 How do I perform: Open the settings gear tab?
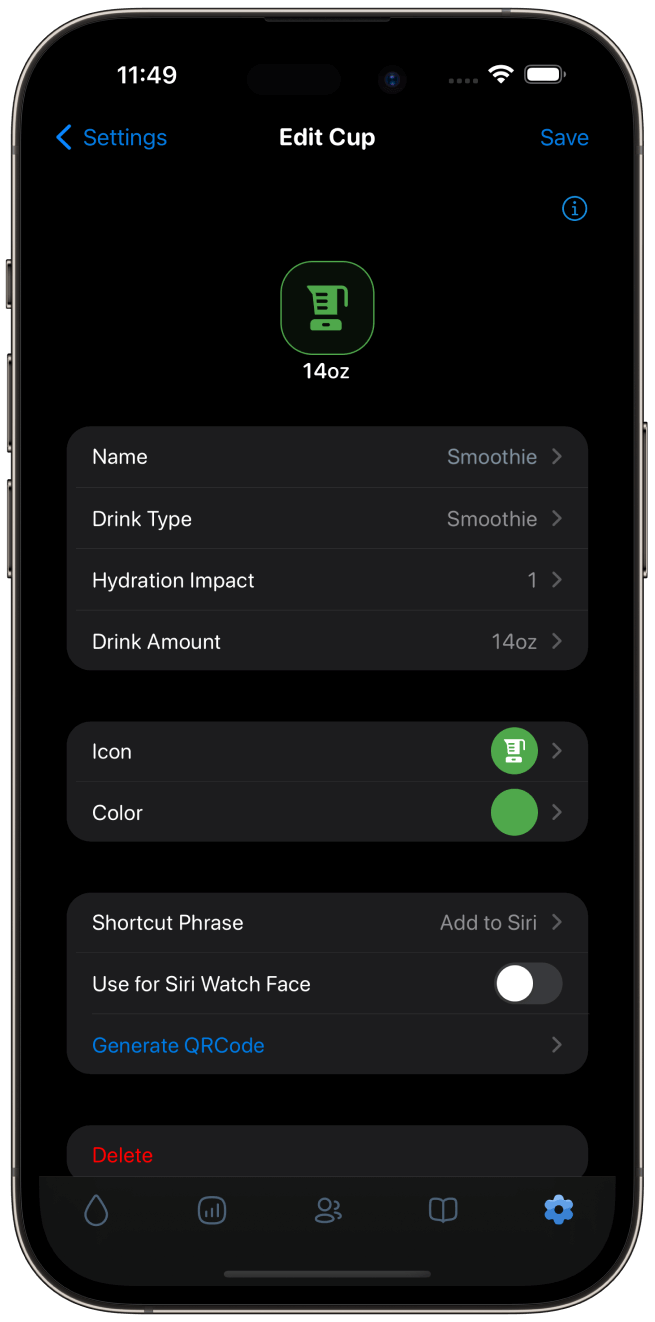pos(558,1211)
